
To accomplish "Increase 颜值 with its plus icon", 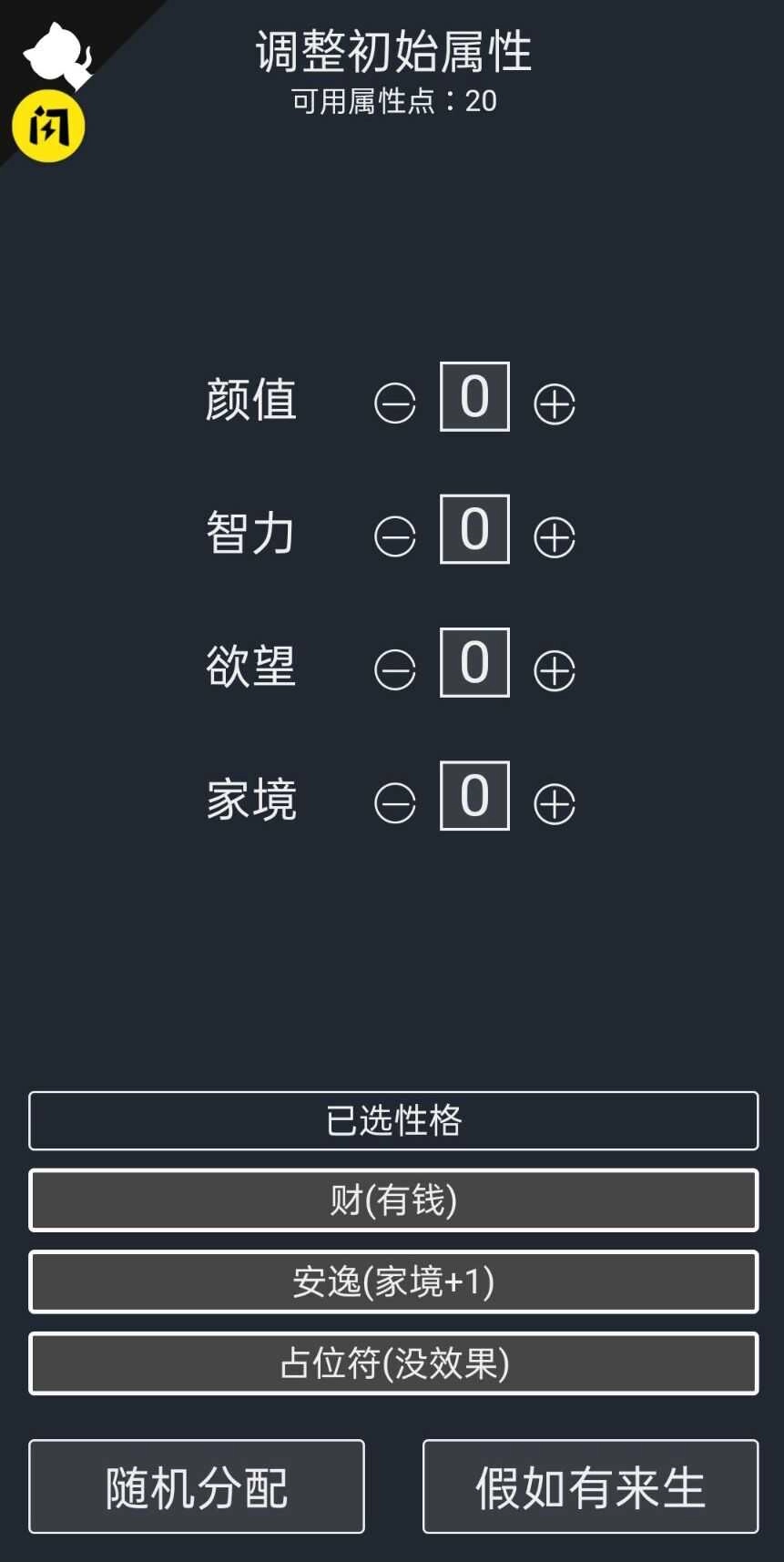I will (x=555, y=400).
